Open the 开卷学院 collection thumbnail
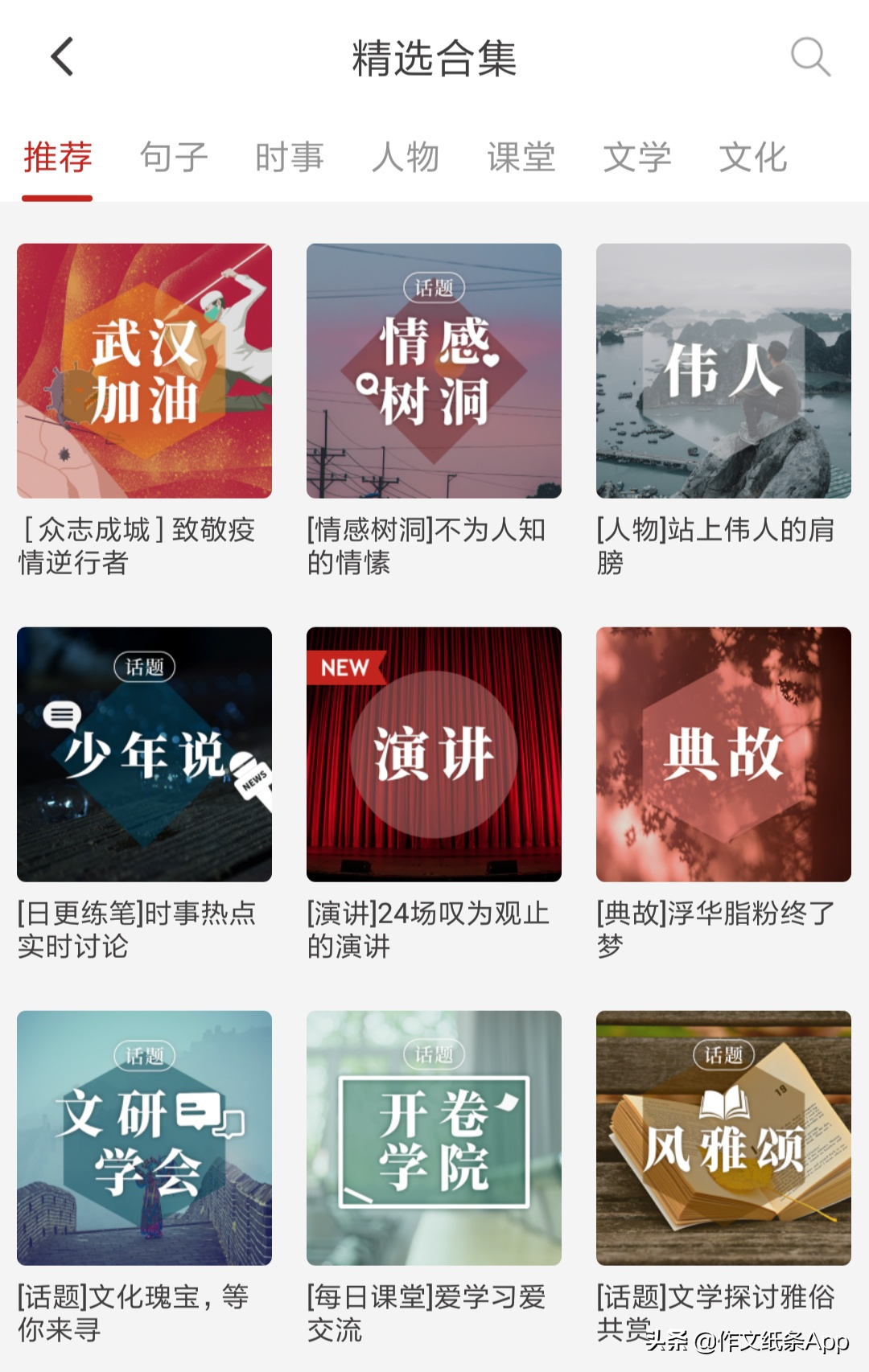869x1372 pixels. [434, 1140]
